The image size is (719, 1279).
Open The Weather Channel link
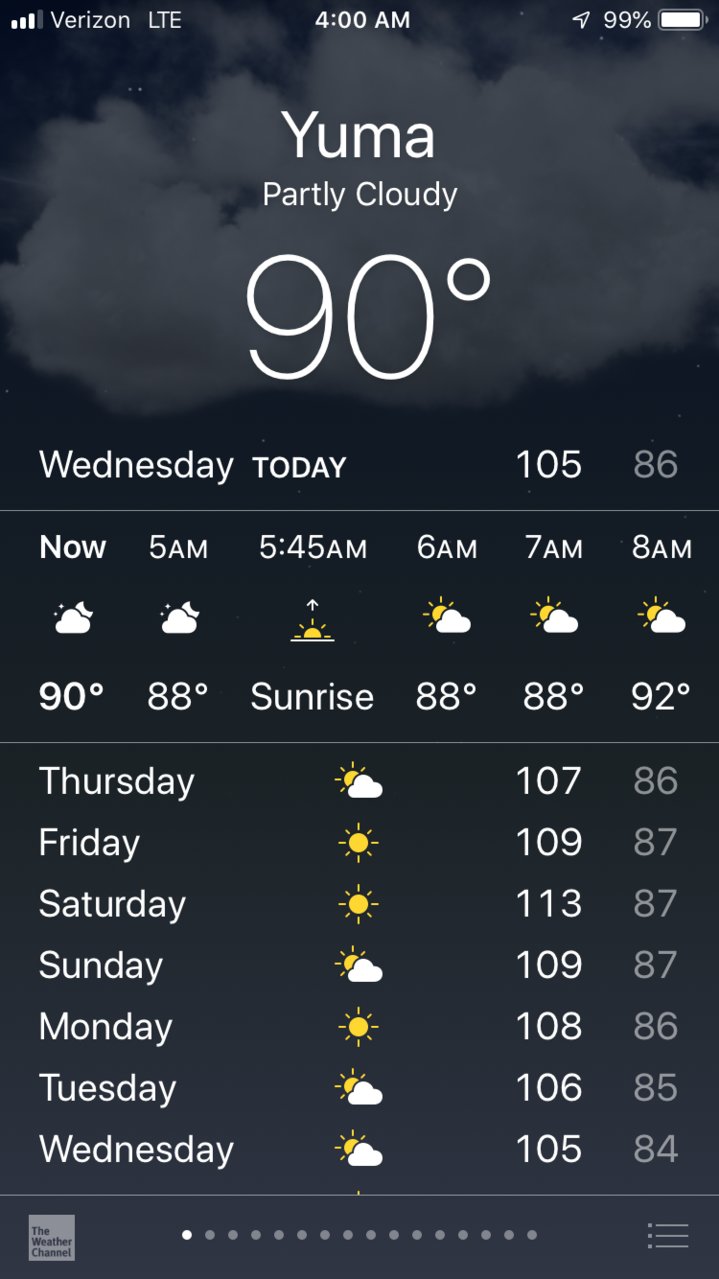coord(51,1237)
